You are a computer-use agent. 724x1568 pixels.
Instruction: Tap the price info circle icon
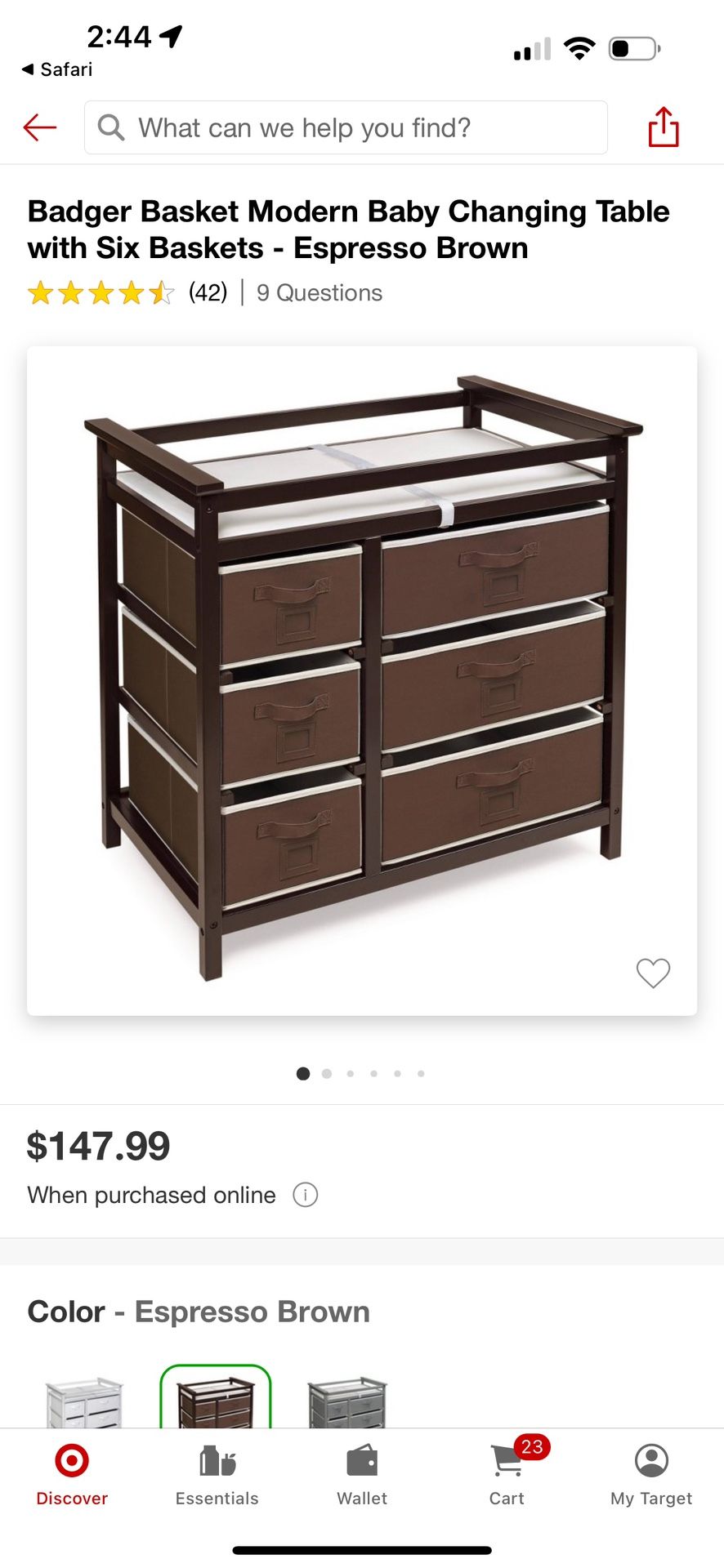(x=305, y=1195)
